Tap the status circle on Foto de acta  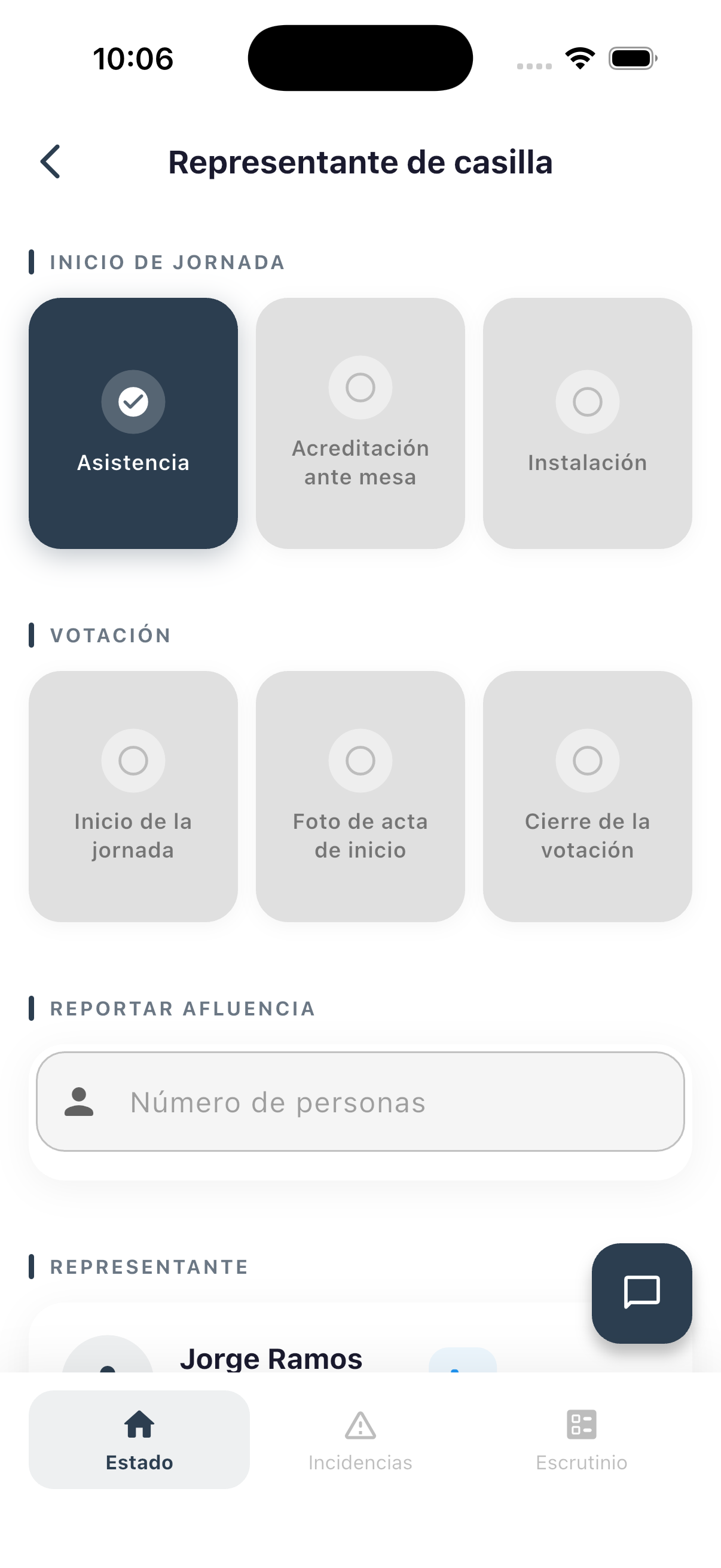360,760
